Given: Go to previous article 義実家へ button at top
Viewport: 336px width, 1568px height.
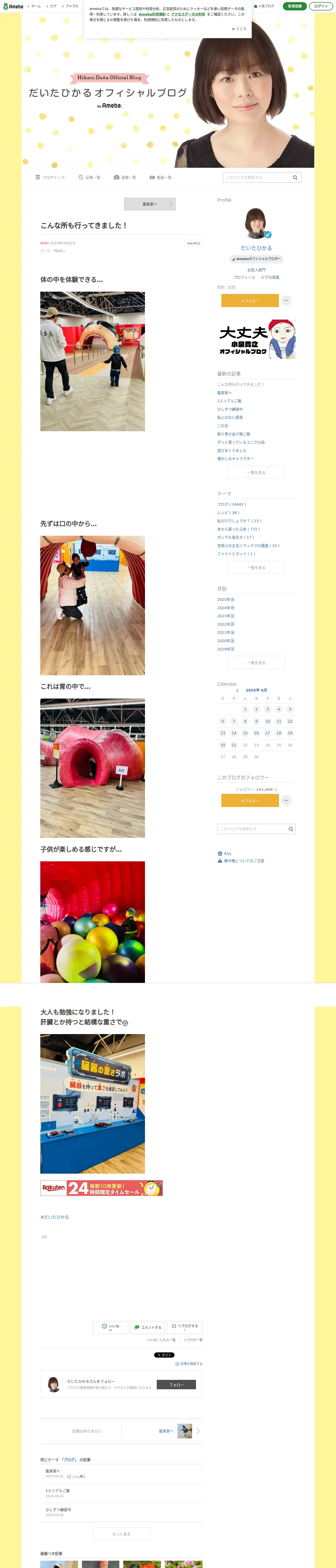Looking at the screenshot, I should click(x=150, y=204).
